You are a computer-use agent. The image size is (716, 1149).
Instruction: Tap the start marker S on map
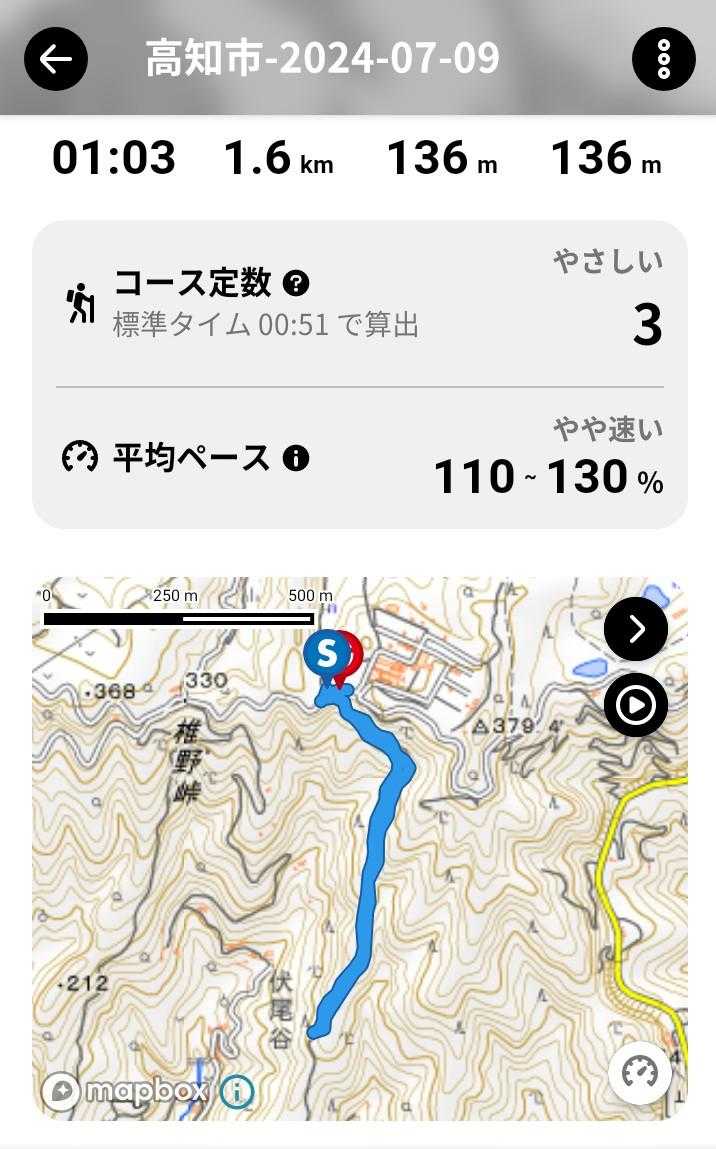click(x=325, y=654)
